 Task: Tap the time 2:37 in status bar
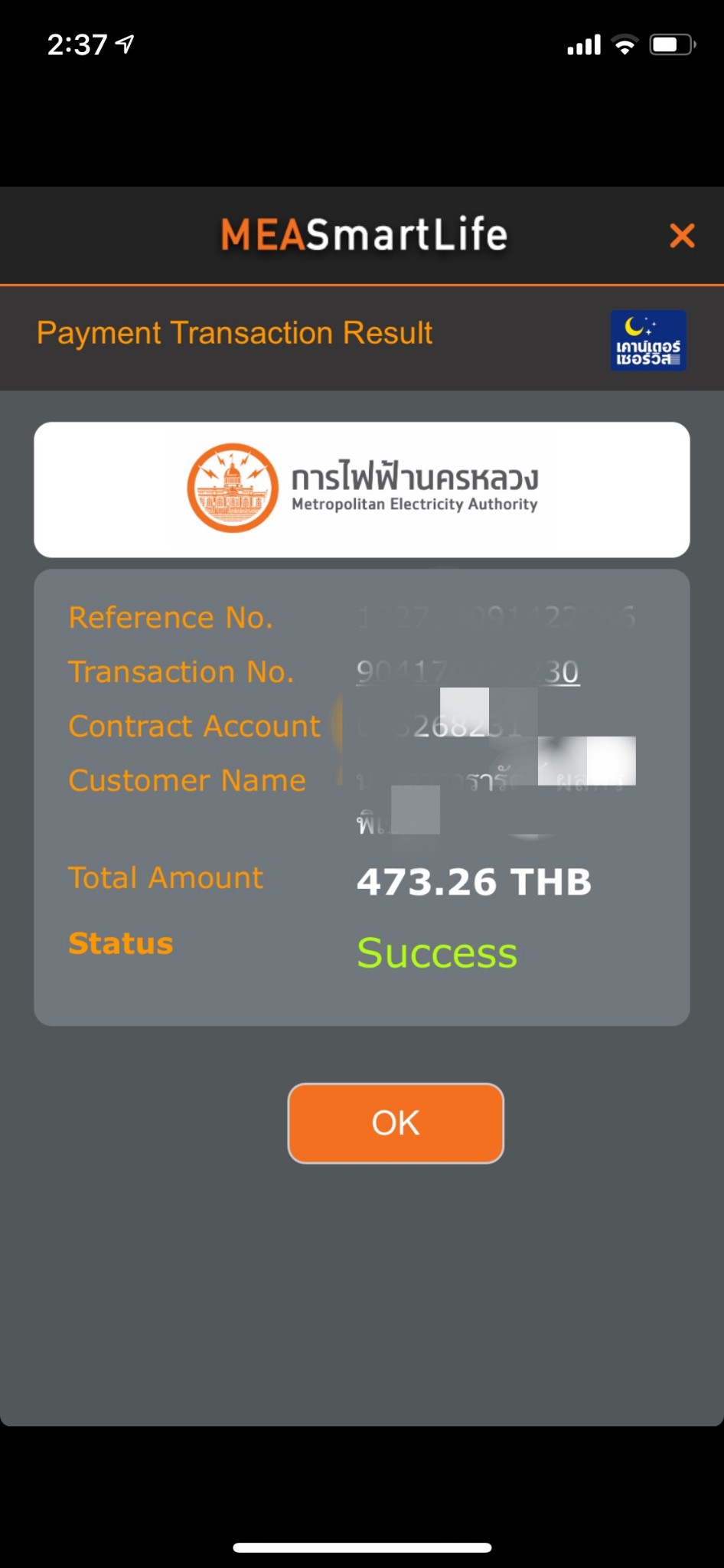click(77, 45)
